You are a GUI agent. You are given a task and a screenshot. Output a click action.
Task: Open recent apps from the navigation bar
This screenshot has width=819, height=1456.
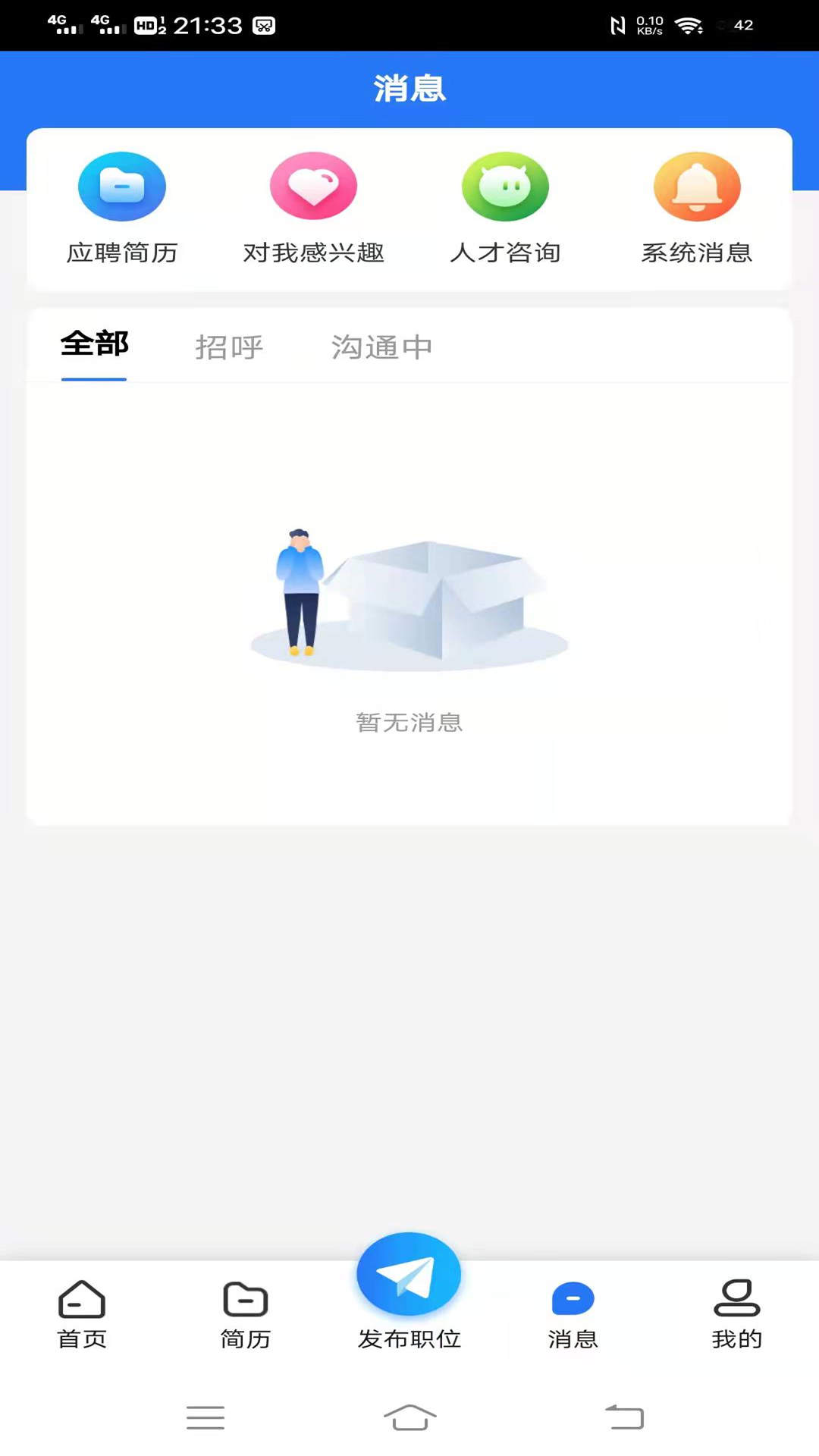coord(206,1417)
